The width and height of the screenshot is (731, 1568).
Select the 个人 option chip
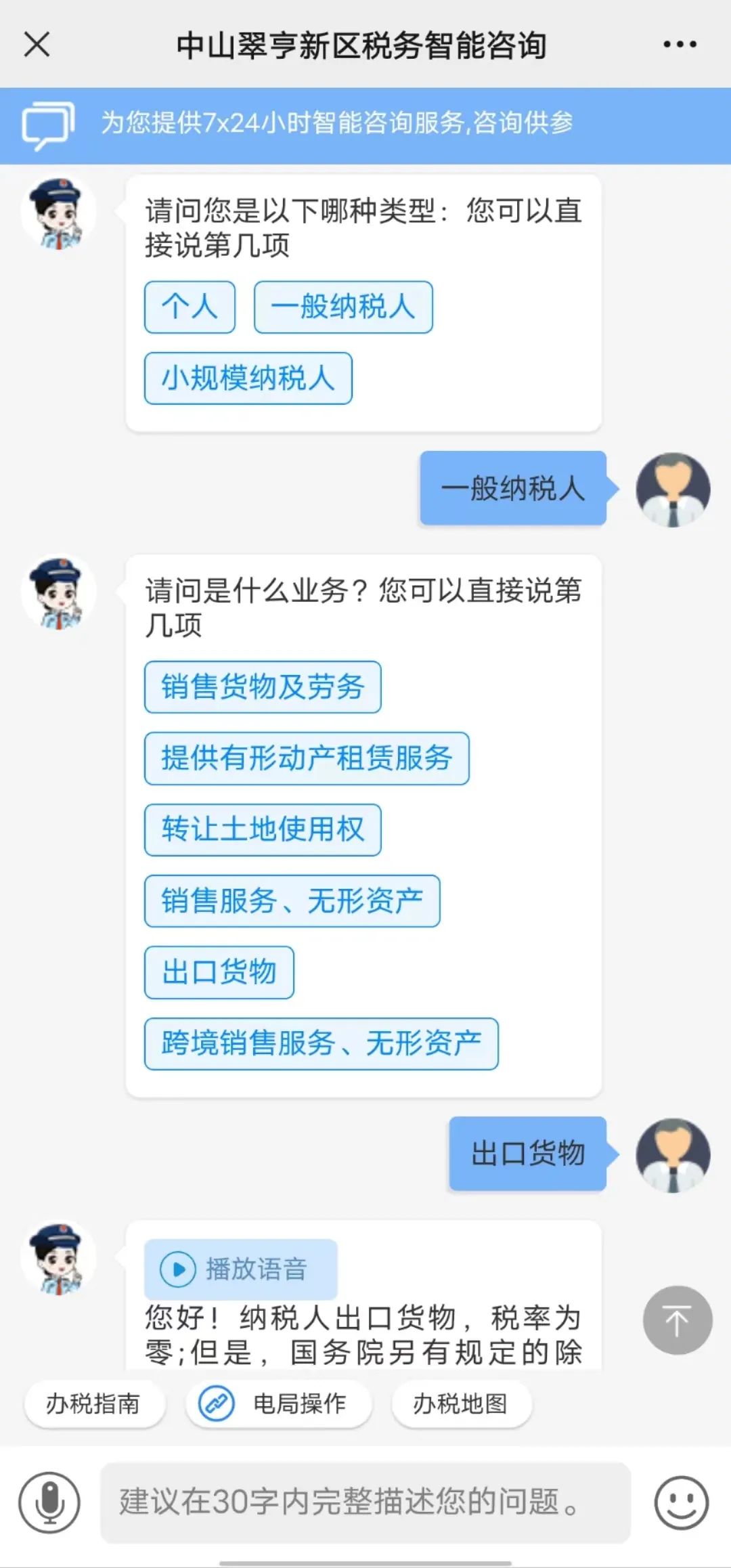click(190, 307)
